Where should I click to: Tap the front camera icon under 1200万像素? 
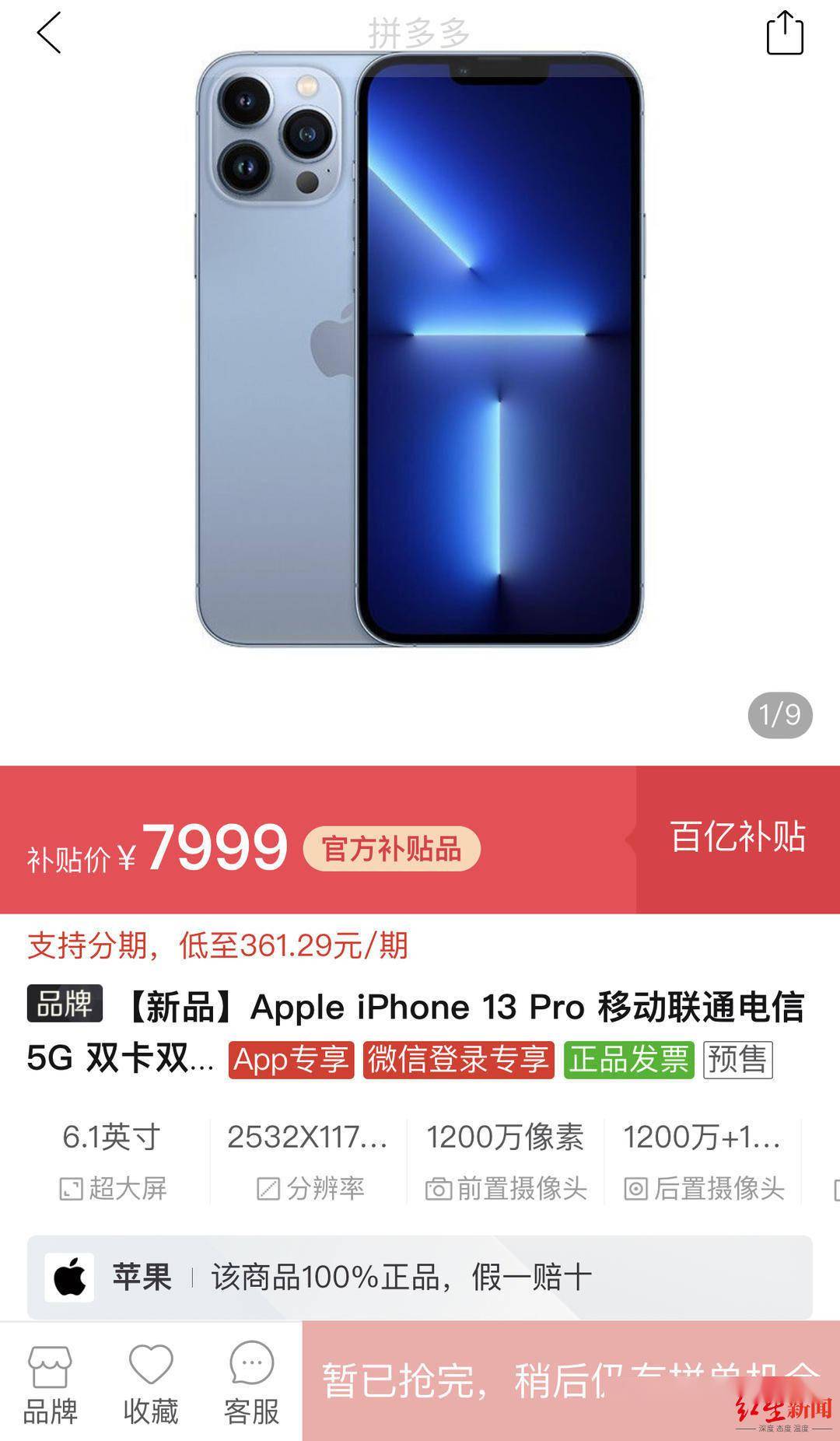[x=439, y=1188]
